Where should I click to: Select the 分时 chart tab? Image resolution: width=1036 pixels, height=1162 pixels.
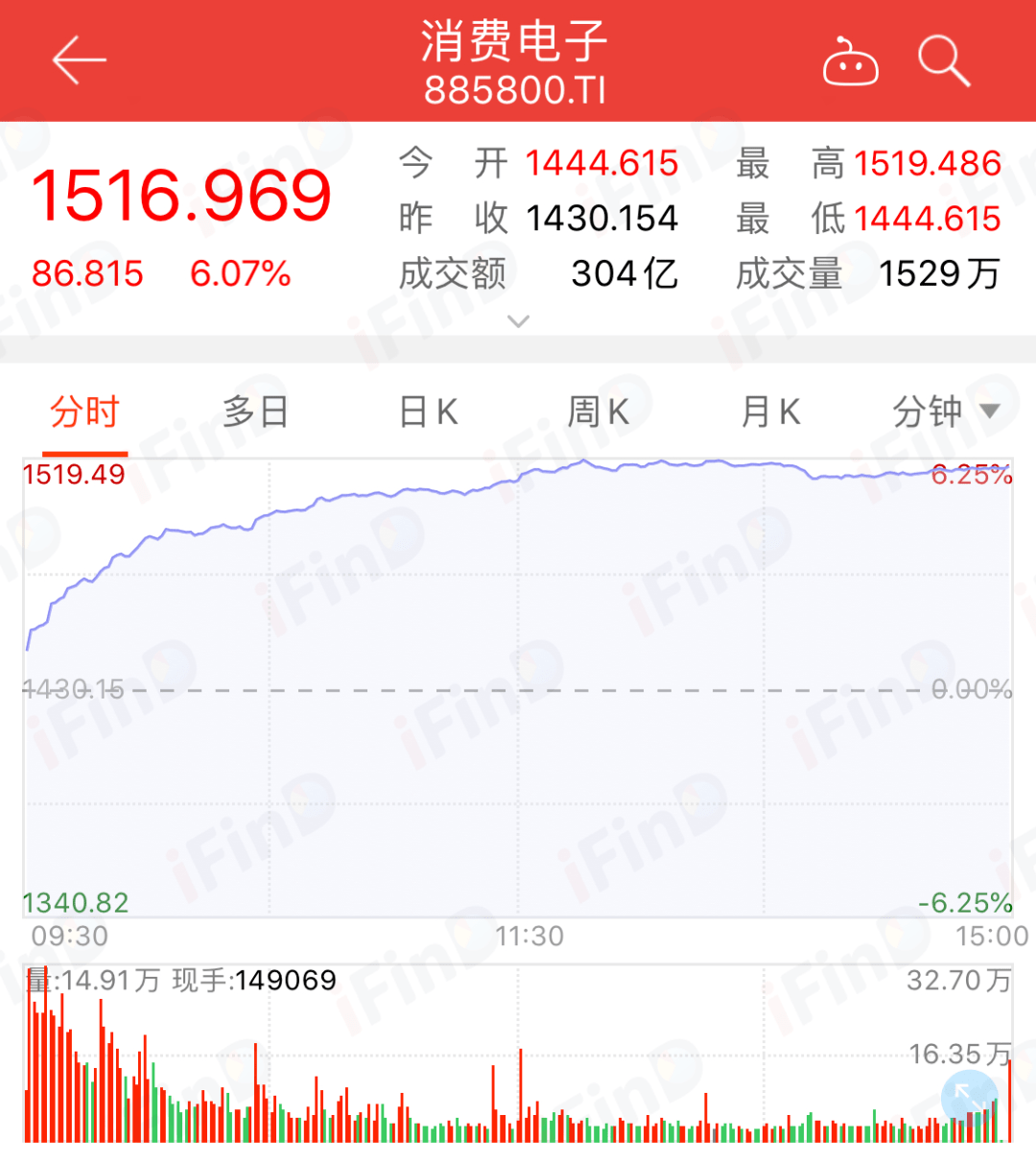coord(84,413)
